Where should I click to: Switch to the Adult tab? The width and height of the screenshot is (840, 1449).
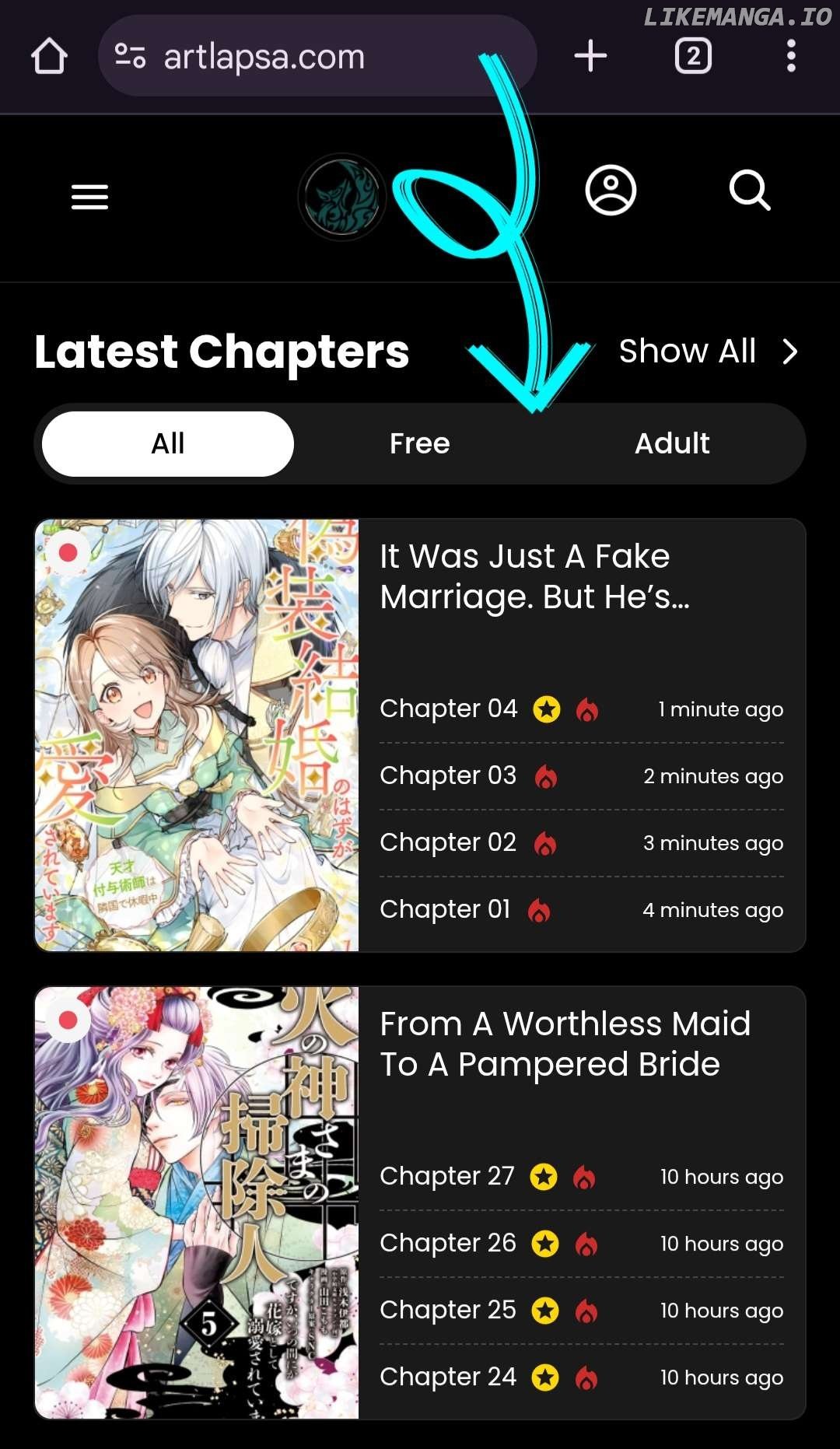point(672,444)
